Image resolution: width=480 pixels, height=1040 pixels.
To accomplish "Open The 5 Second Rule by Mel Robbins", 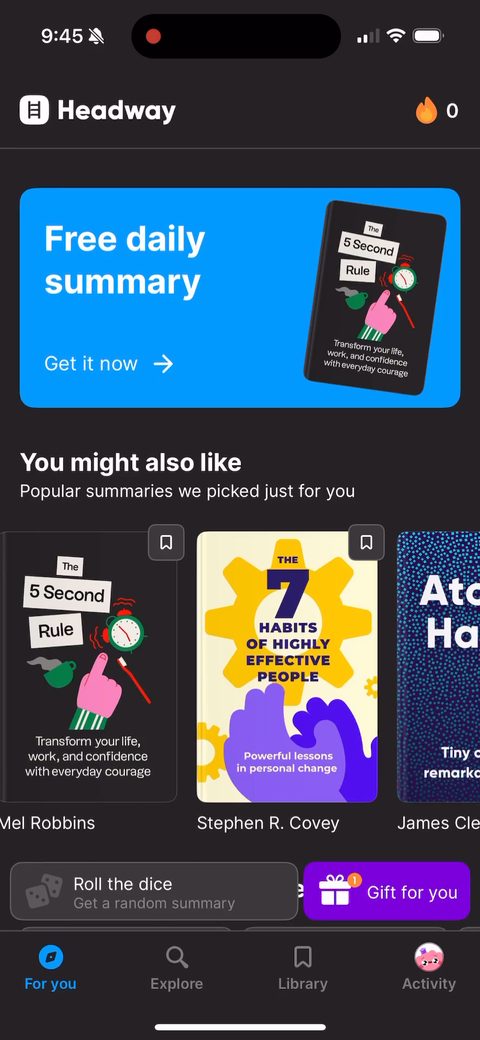I will 89,667.
